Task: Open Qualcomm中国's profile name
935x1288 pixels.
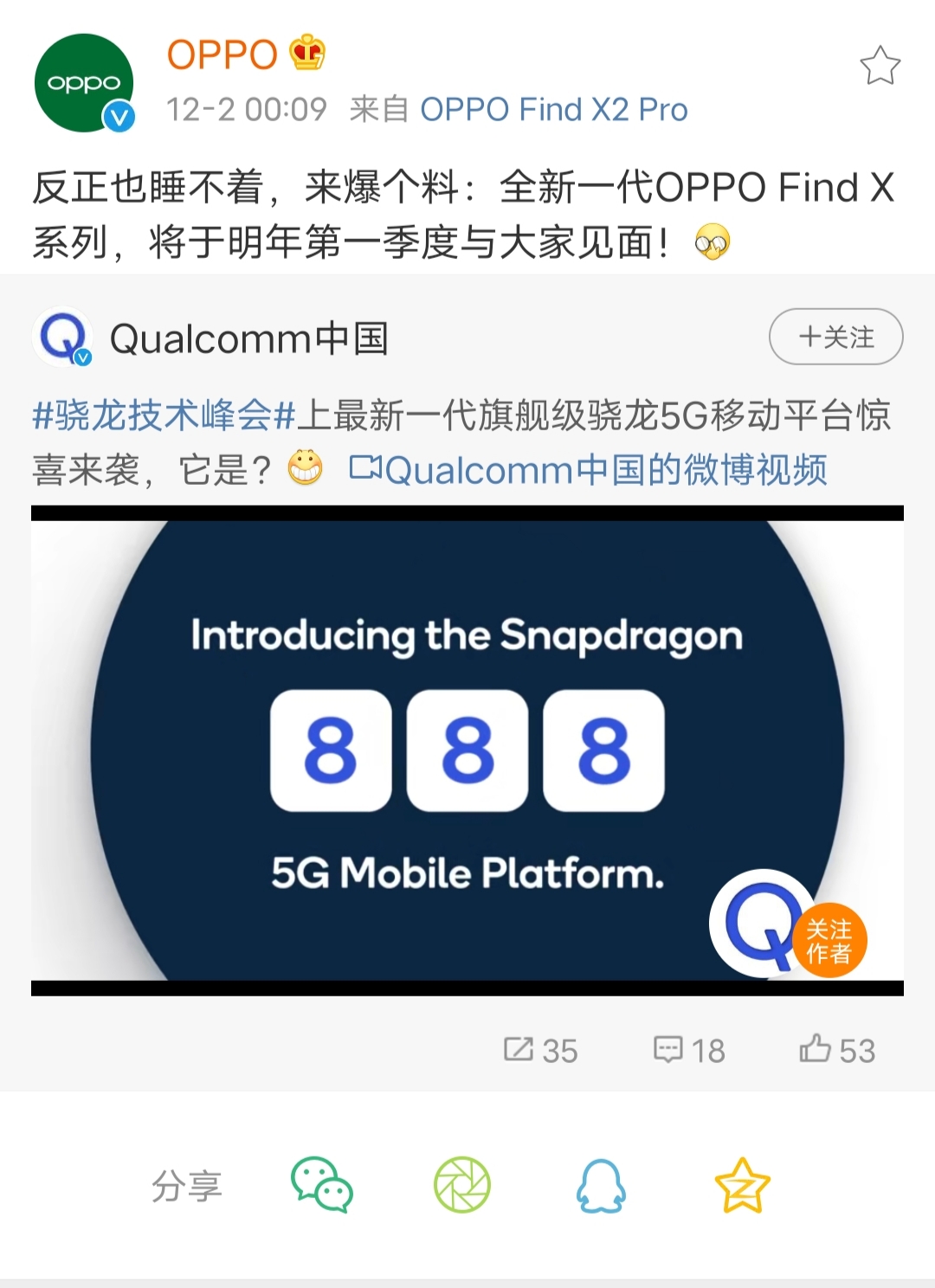Action: click(248, 338)
